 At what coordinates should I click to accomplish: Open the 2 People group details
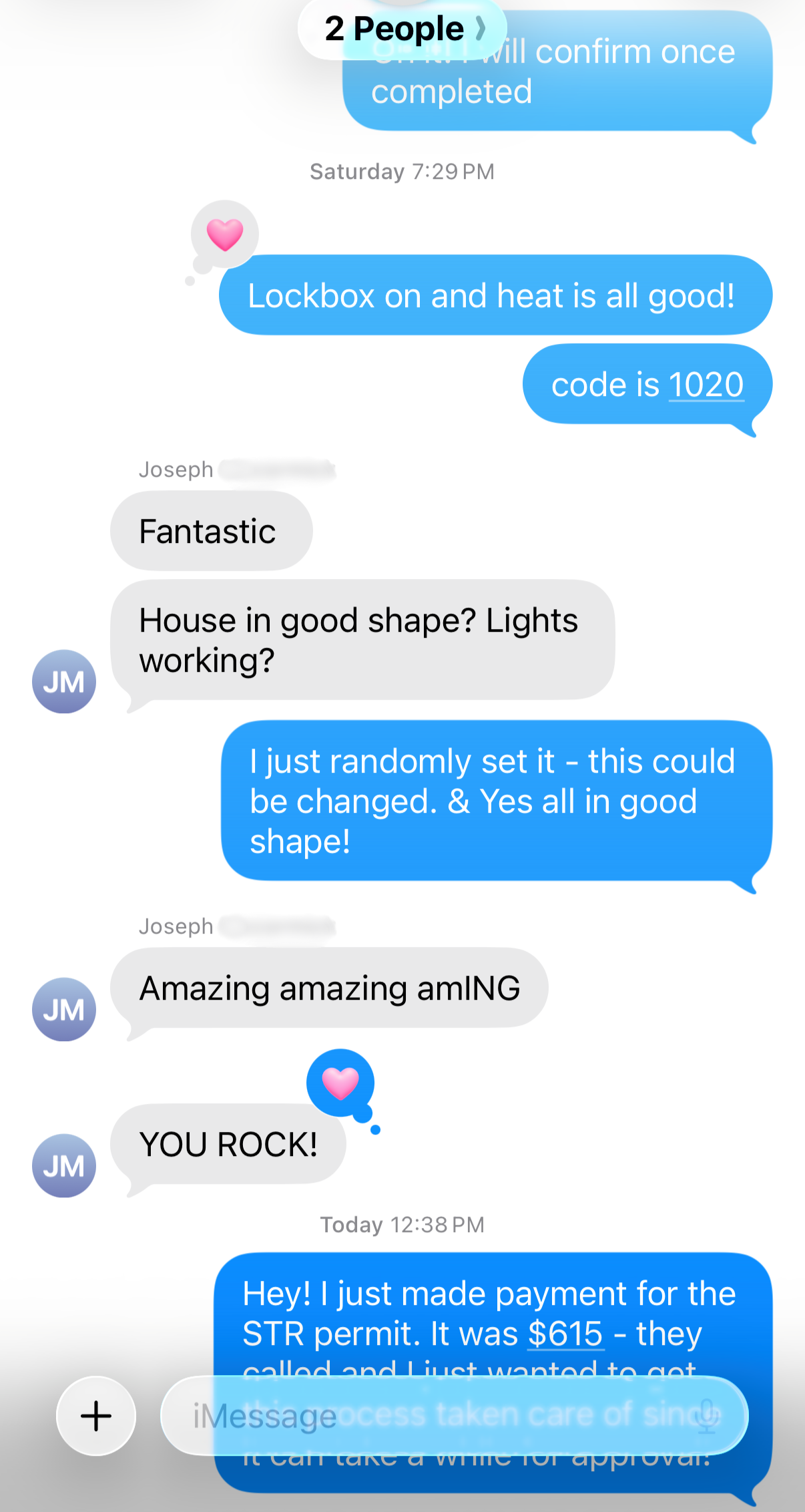click(x=403, y=29)
